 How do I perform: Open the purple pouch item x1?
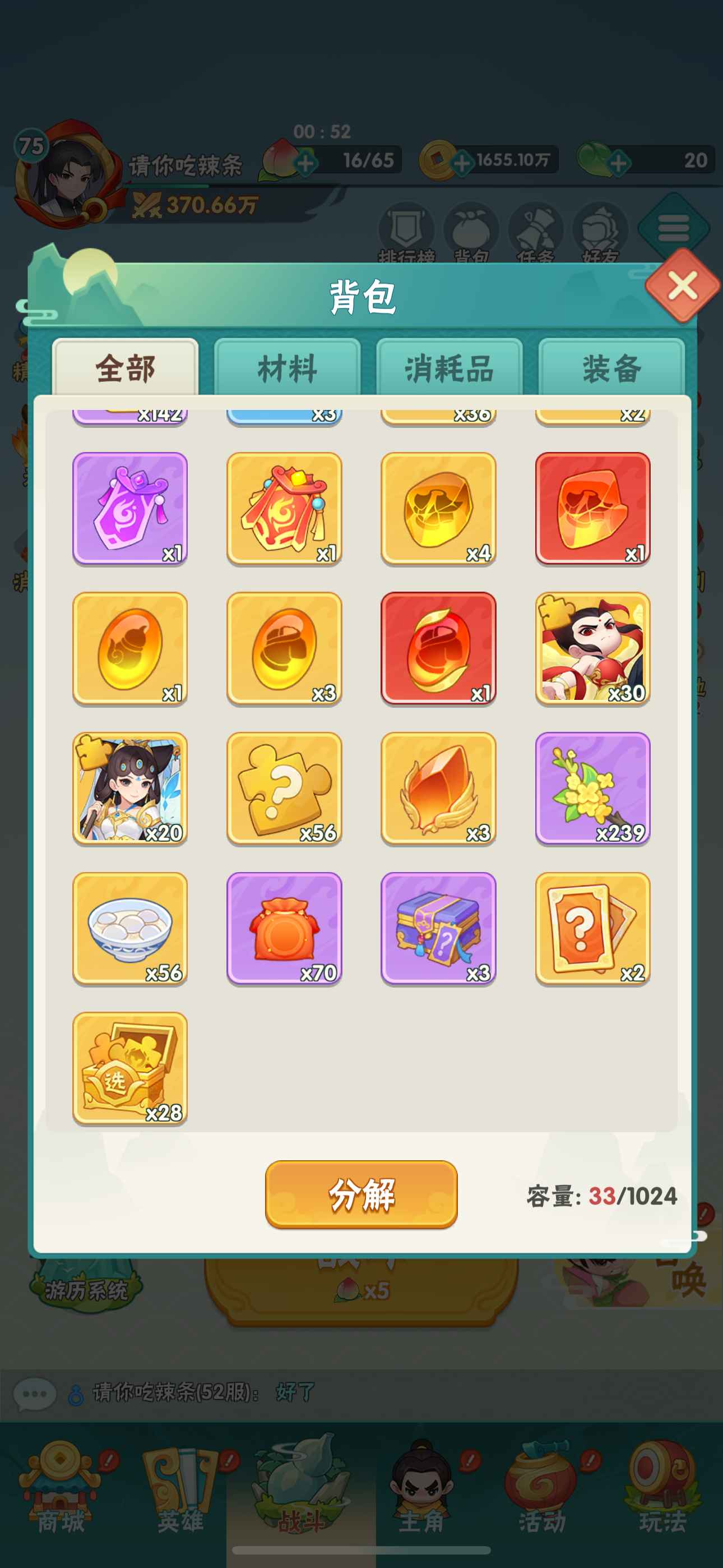click(129, 508)
